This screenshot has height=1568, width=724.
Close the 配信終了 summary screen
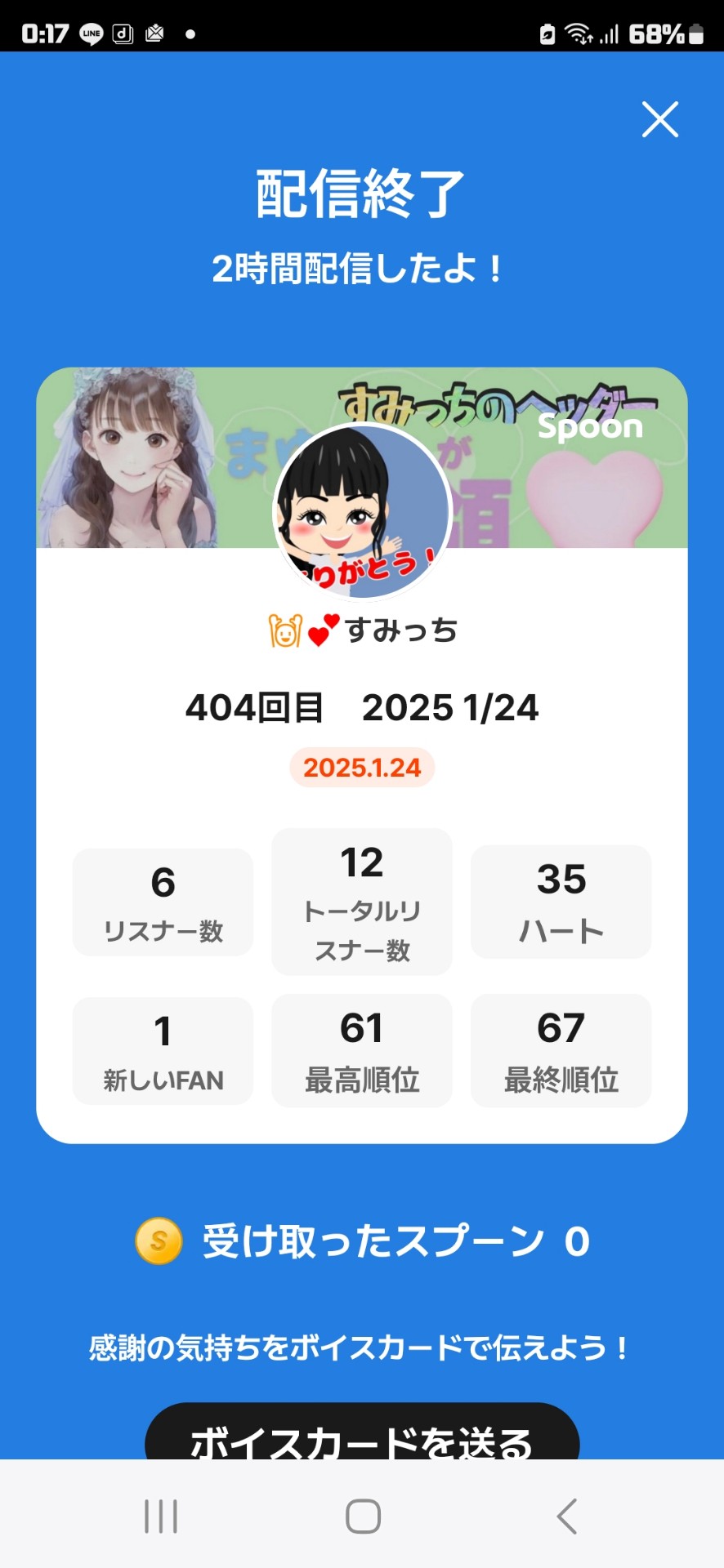[x=659, y=120]
